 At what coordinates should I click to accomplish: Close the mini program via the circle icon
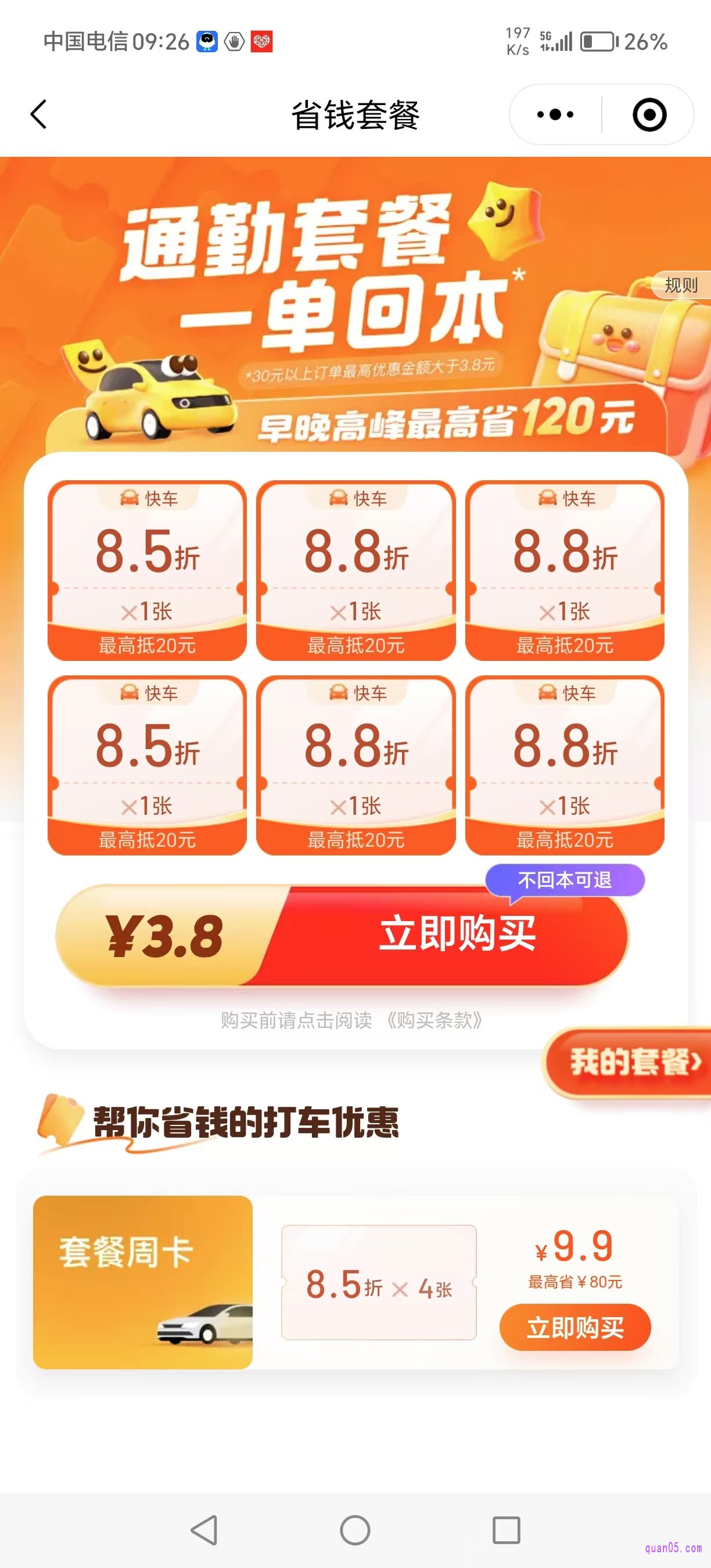(x=649, y=114)
